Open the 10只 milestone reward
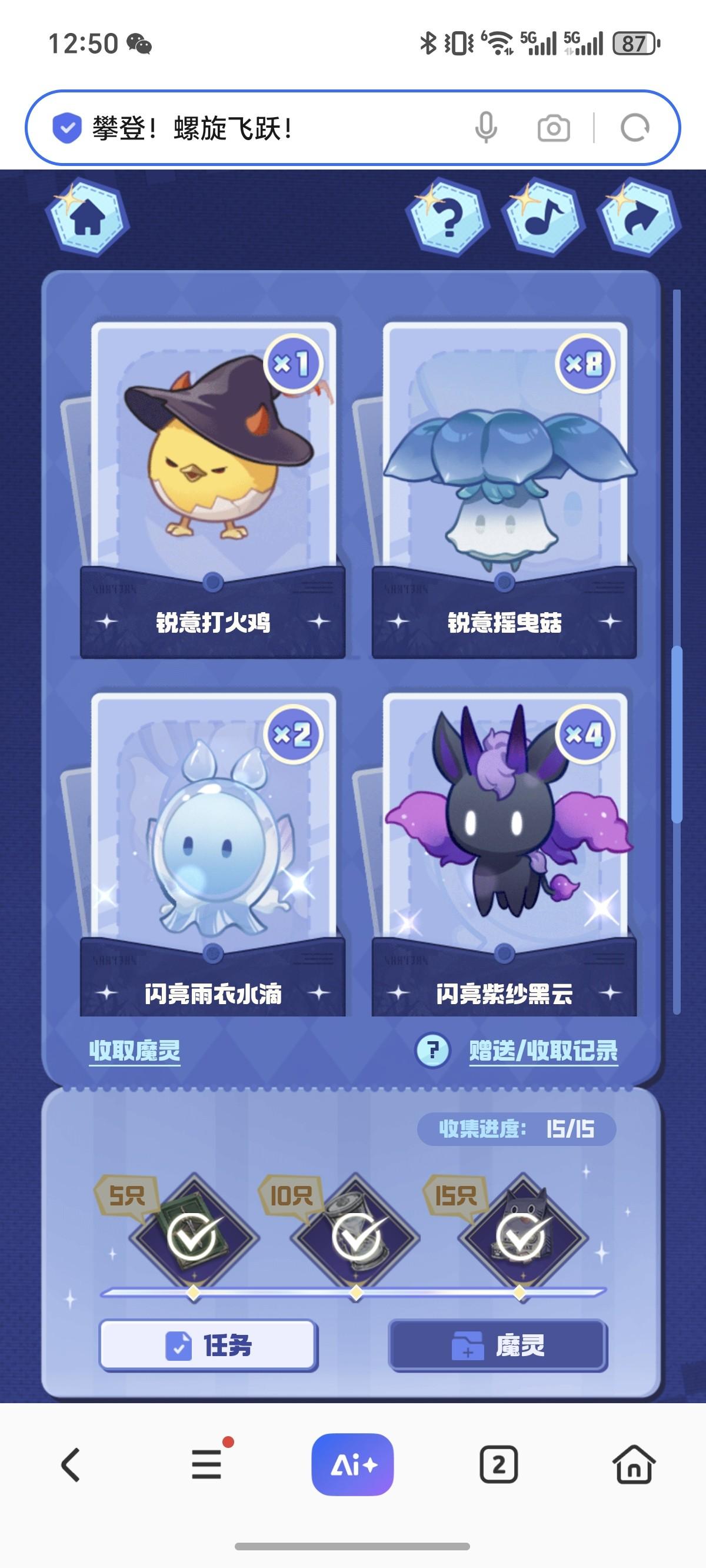The image size is (706, 1568). (x=357, y=1237)
